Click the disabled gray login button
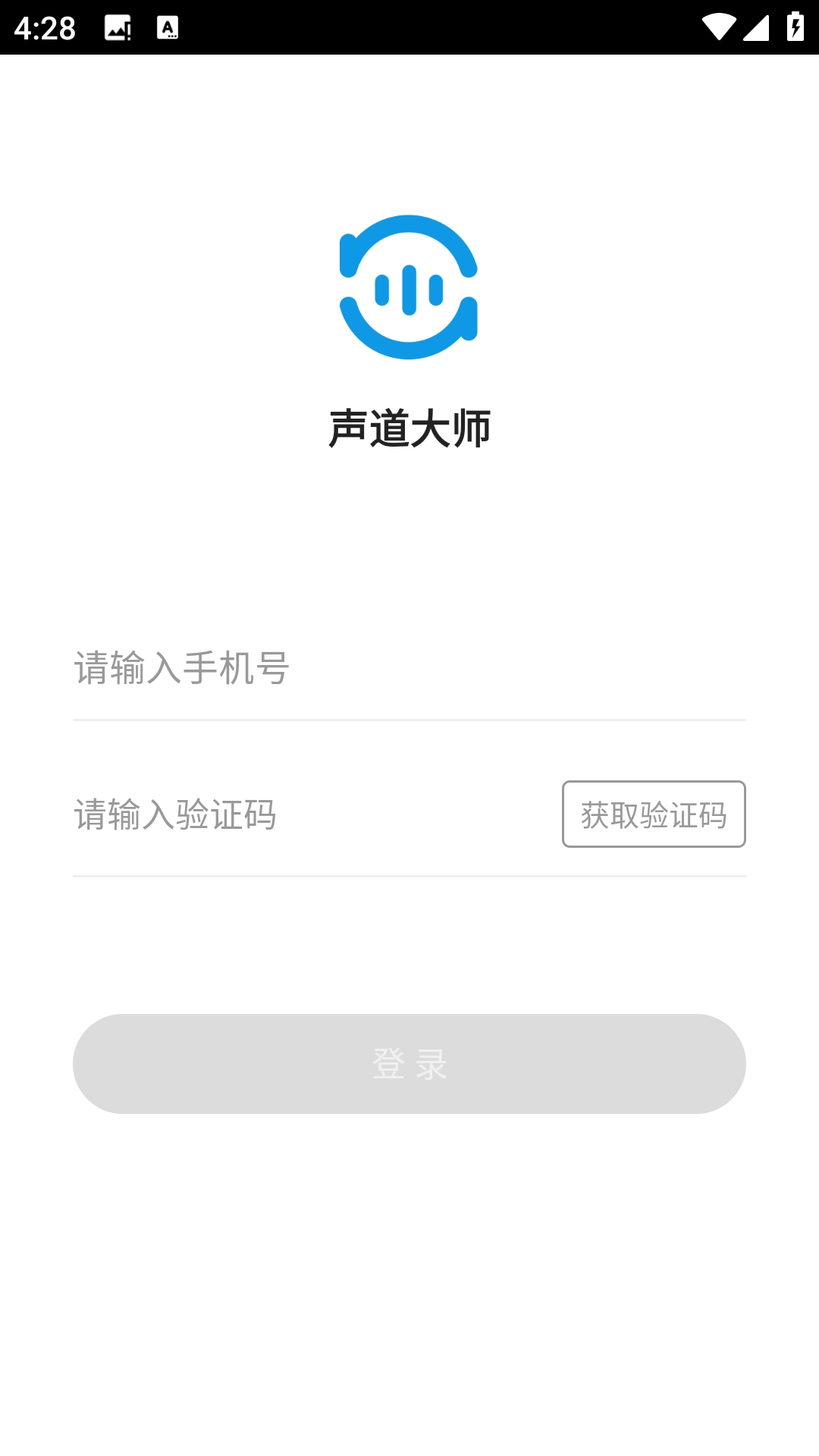The image size is (819, 1456). 409,1064
